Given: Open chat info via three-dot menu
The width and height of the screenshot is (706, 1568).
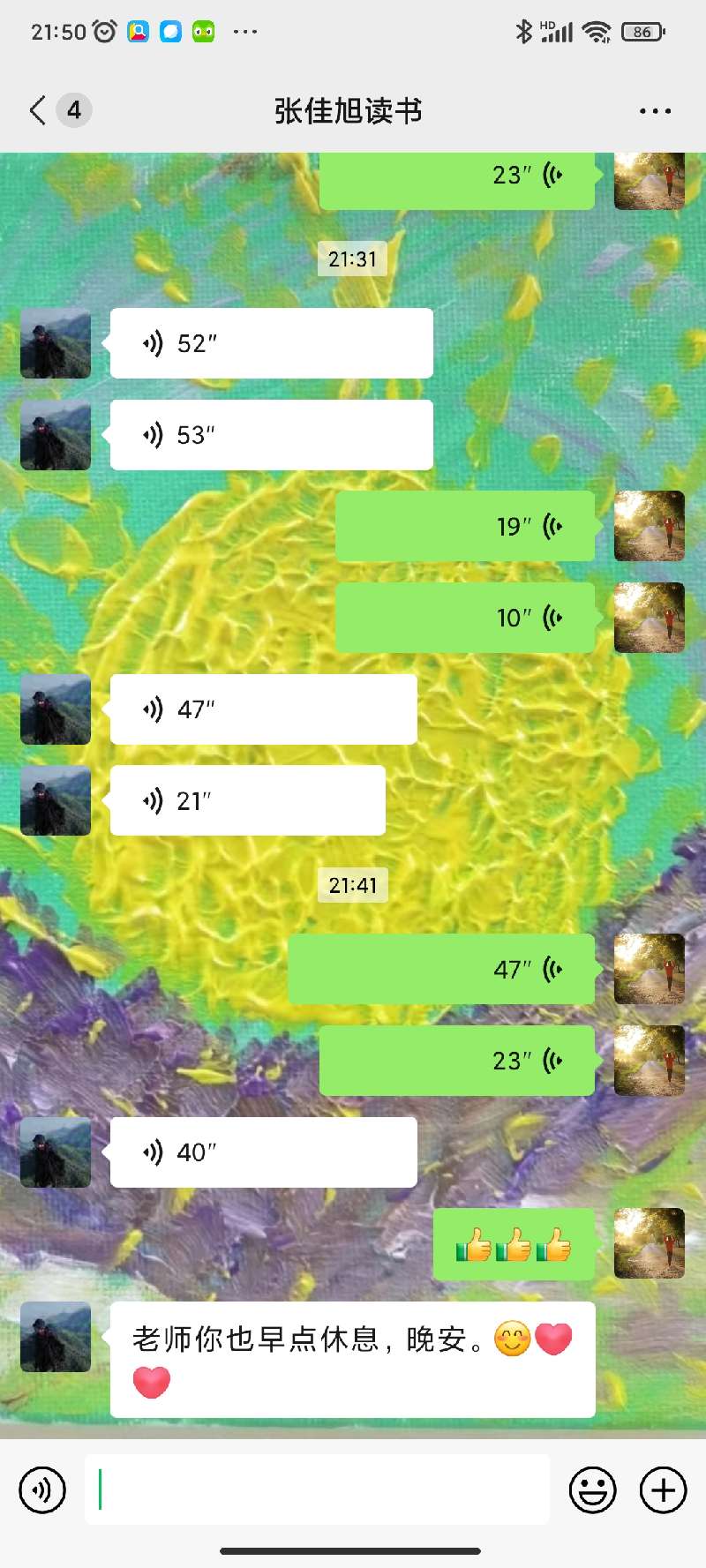Looking at the screenshot, I should click(x=655, y=111).
